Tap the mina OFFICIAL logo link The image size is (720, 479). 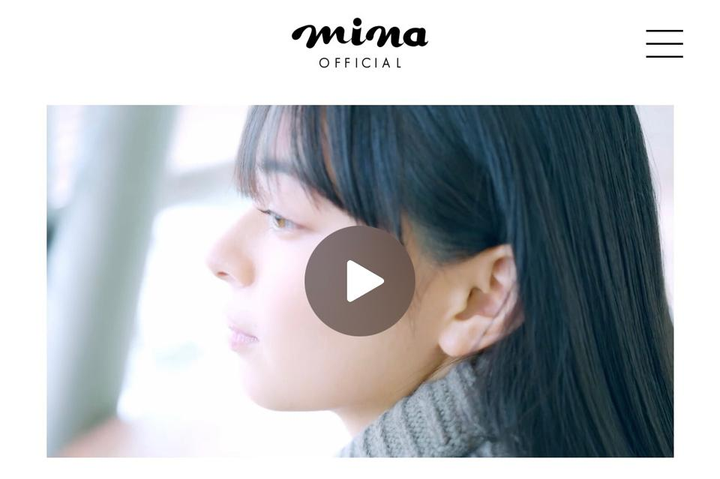pyautogui.click(x=360, y=45)
